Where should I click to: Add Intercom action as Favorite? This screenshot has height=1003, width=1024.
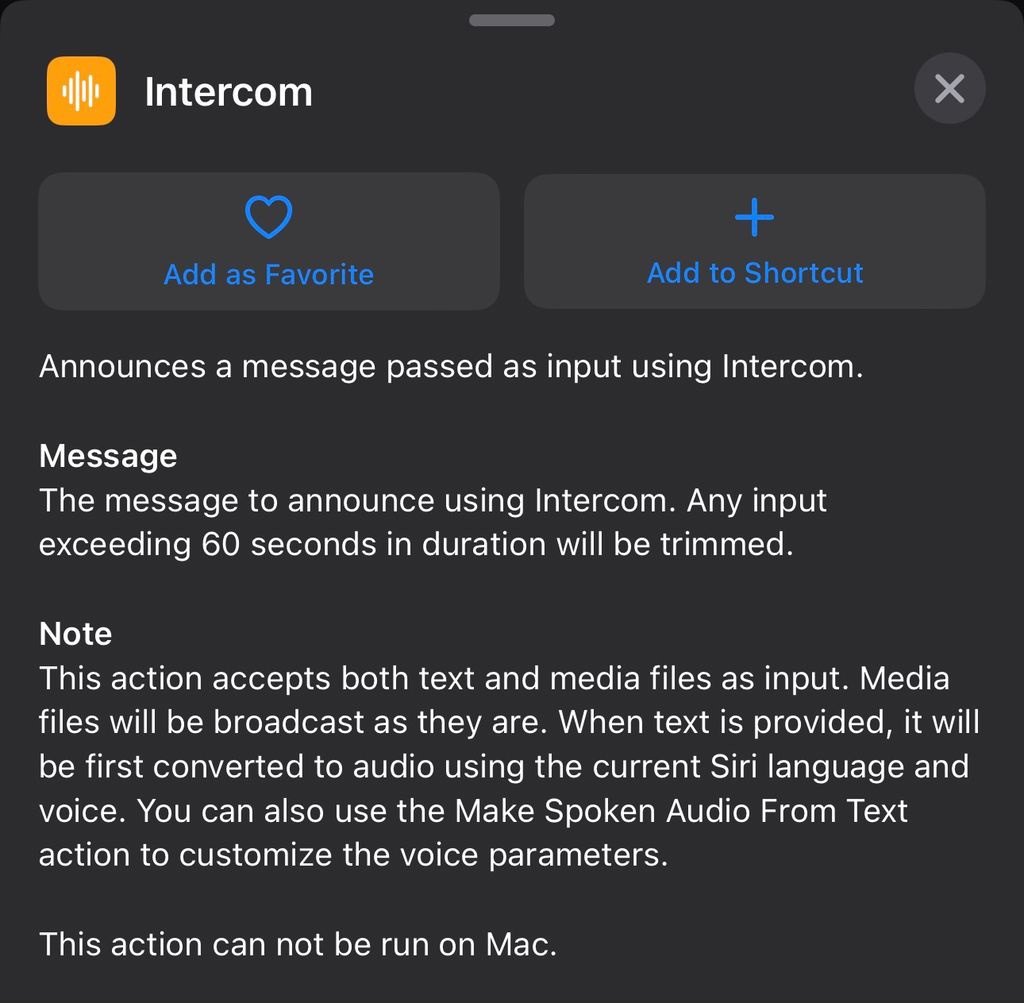click(x=268, y=241)
